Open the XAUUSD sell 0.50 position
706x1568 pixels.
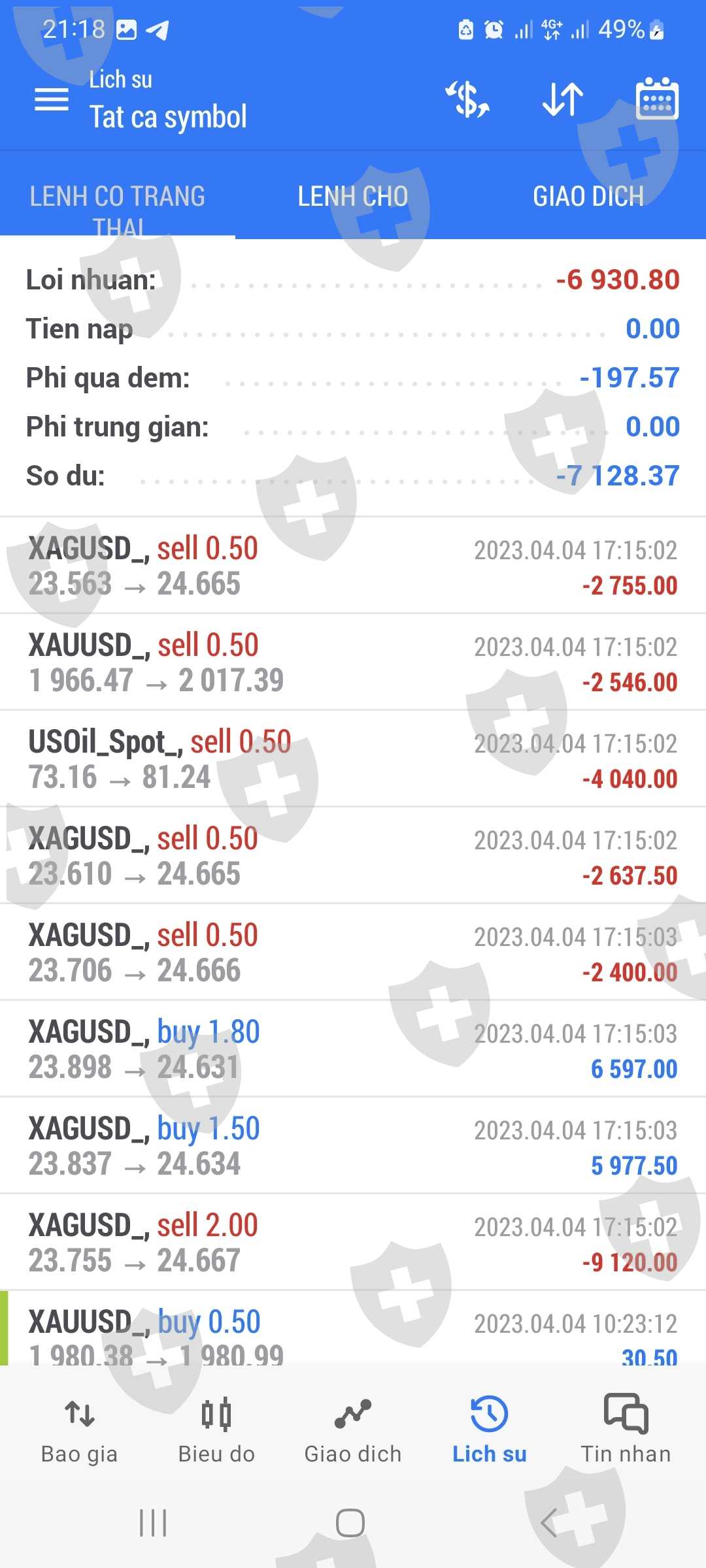pyautogui.click(x=353, y=662)
